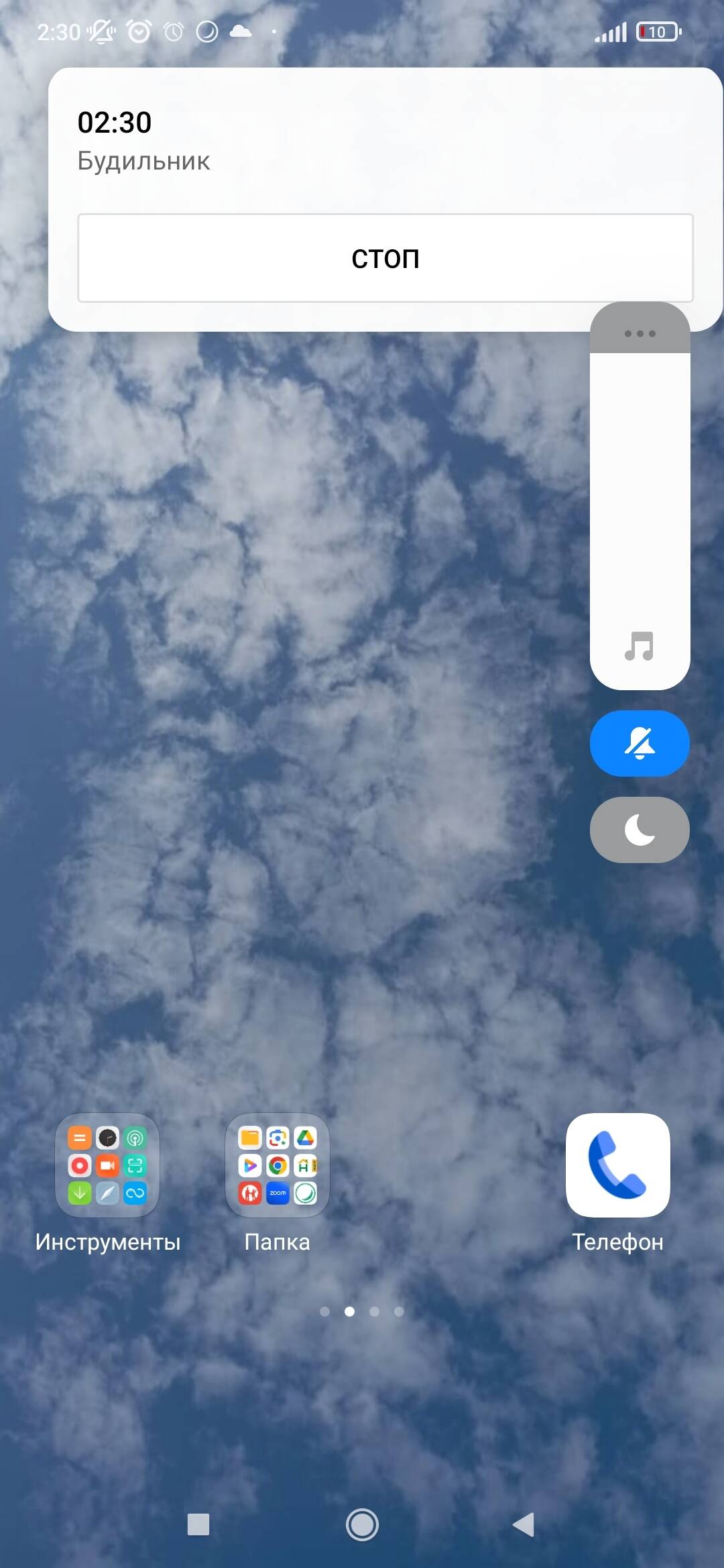Open the Папка folder
724x1568 pixels.
pos(277,1165)
